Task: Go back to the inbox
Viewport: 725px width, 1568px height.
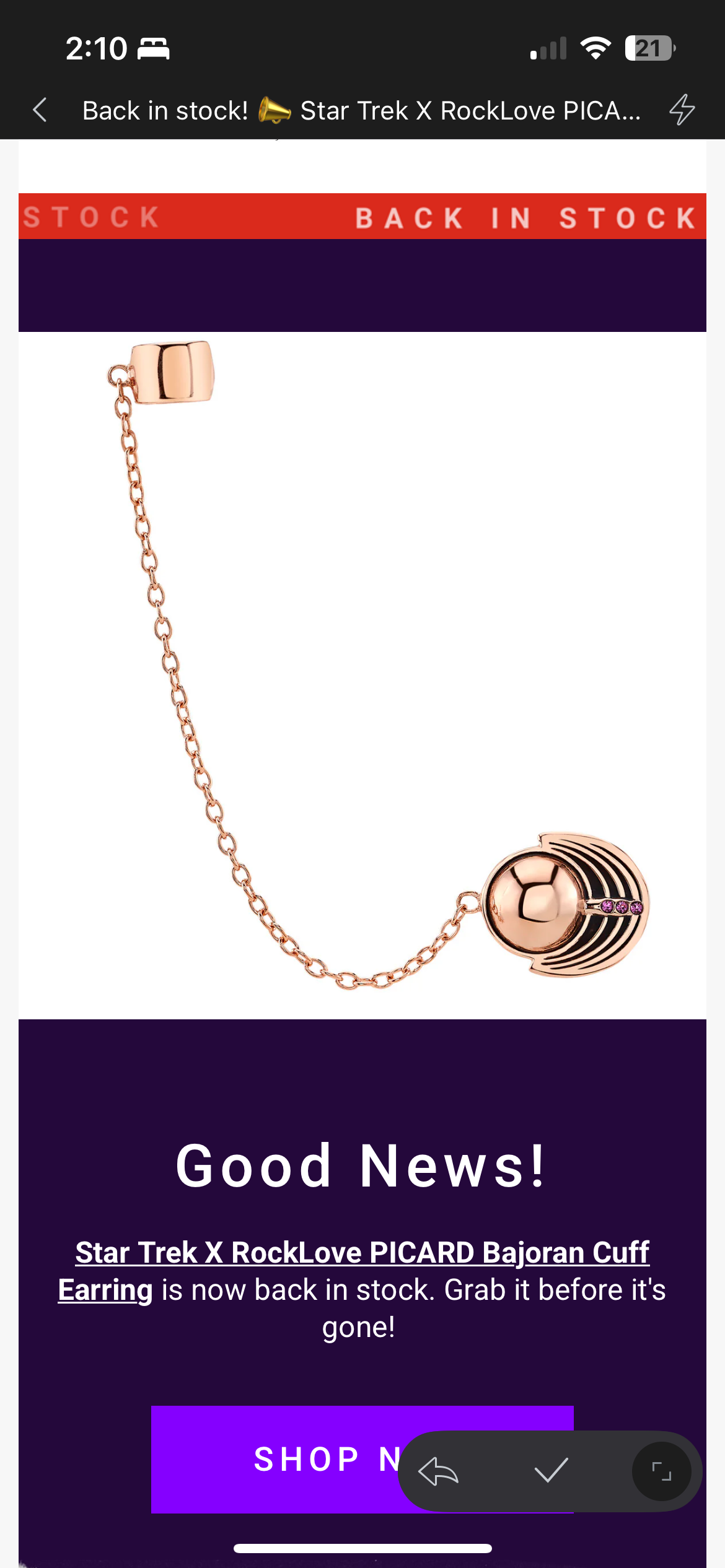Action: (x=40, y=110)
